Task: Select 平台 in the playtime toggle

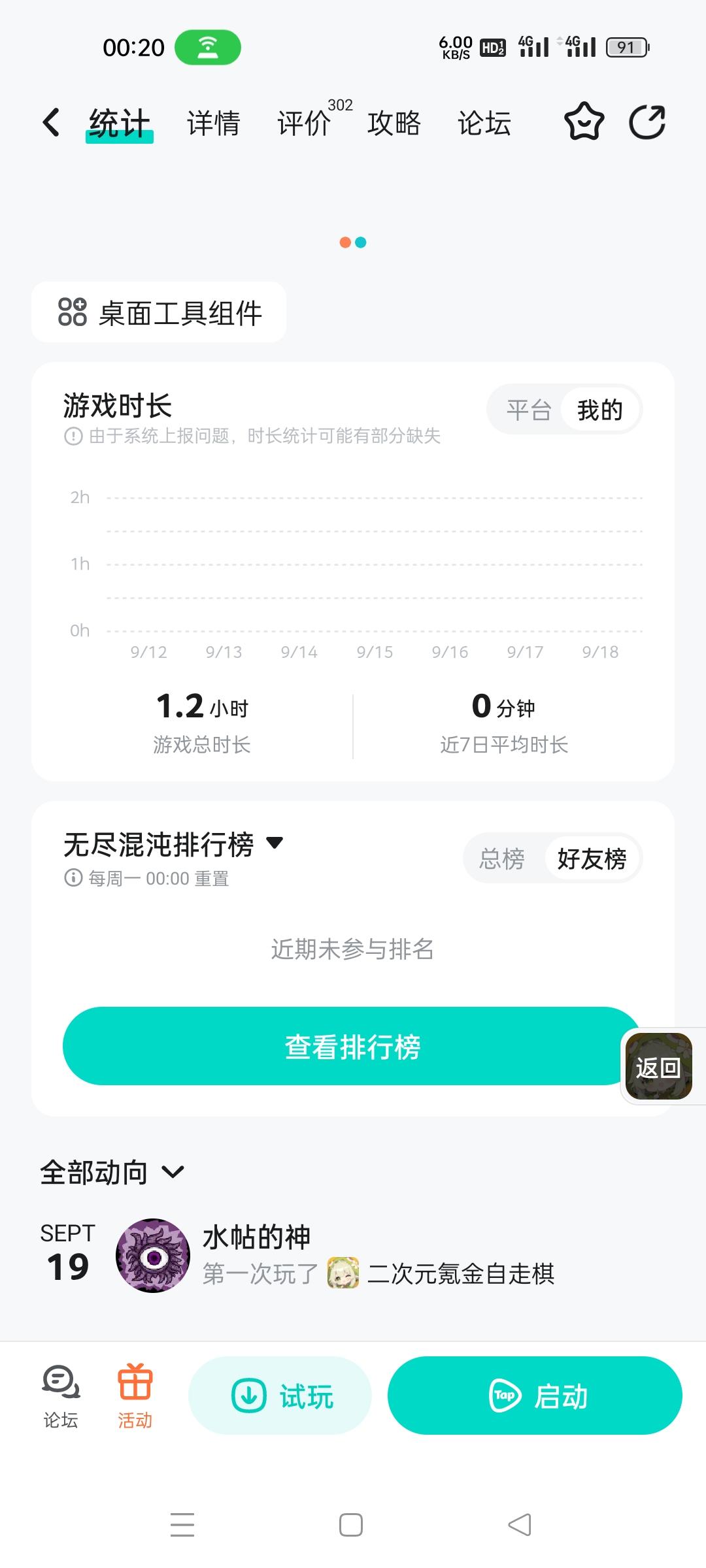Action: tap(529, 410)
